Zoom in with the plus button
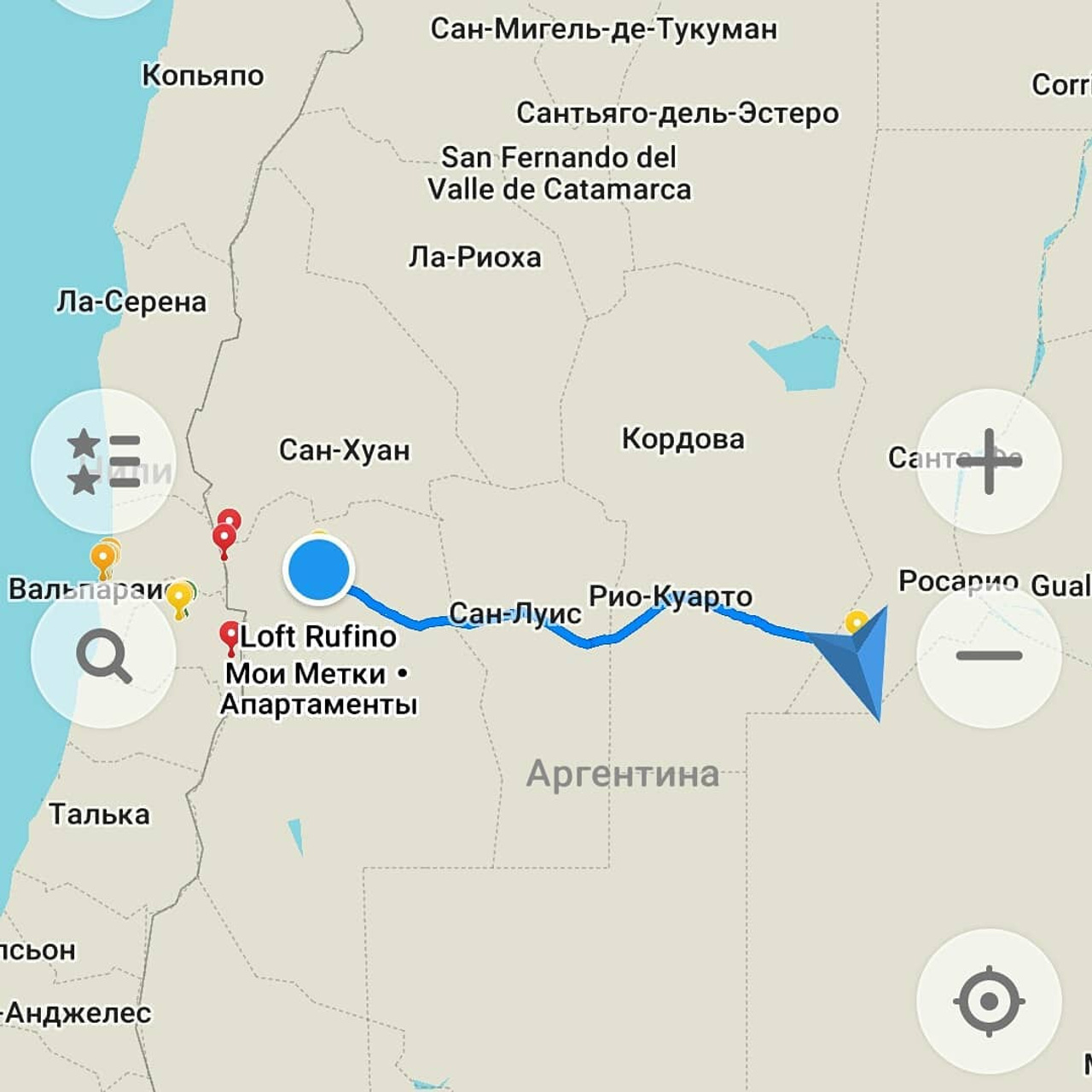The width and height of the screenshot is (1092, 1092). [989, 462]
